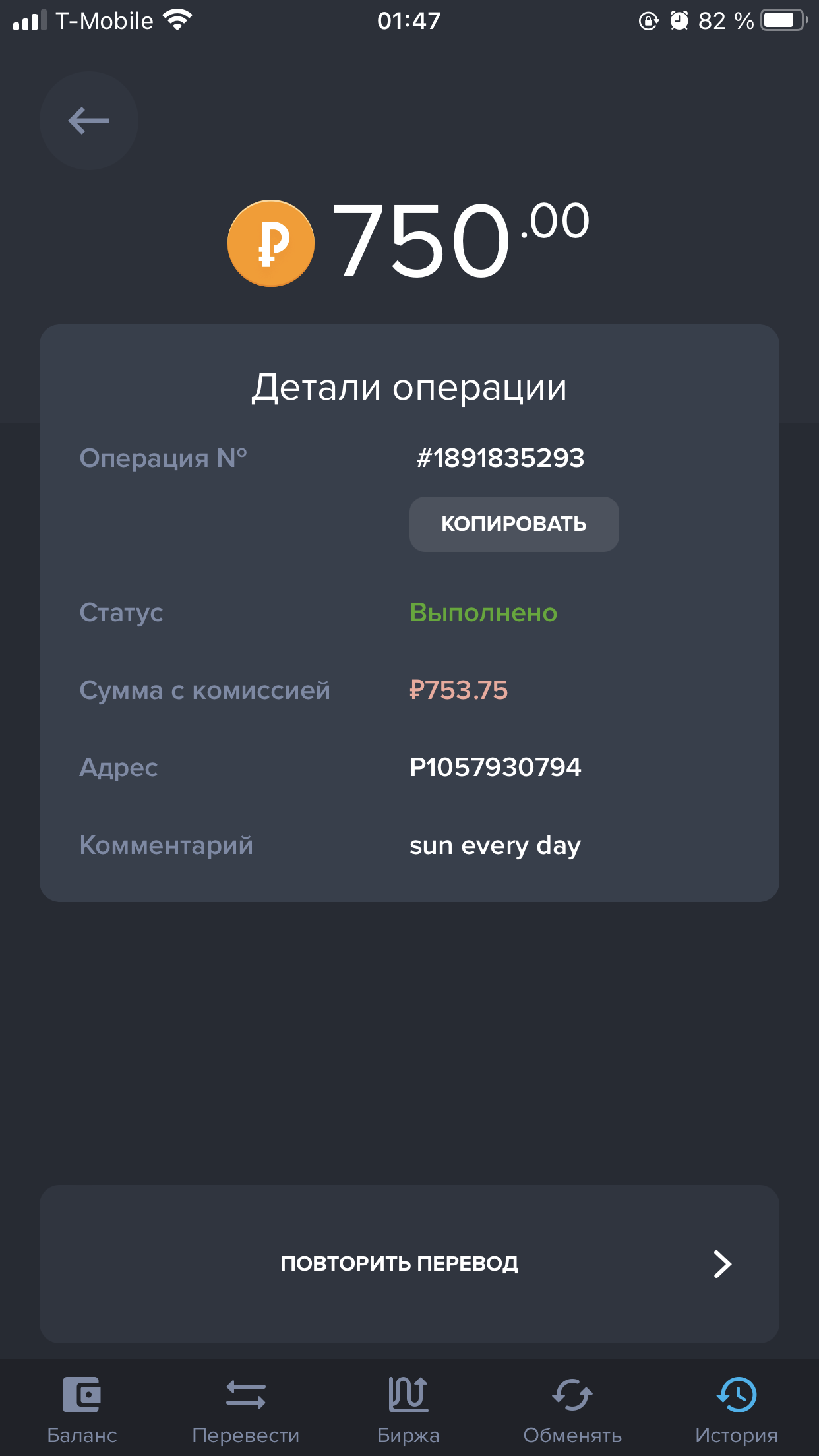This screenshot has height=1456, width=819.
Task: Copy the operation number with КОПИРОВАТЬ
Action: point(514,524)
